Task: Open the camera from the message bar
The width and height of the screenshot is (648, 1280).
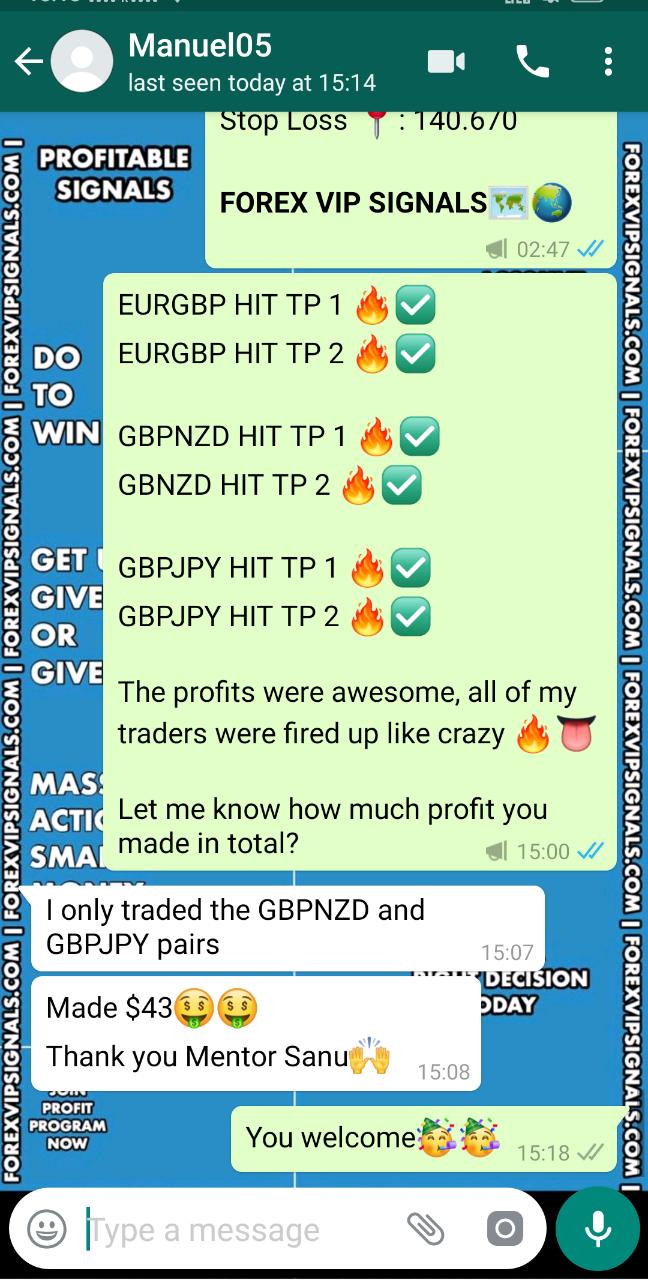Action: (x=503, y=1229)
